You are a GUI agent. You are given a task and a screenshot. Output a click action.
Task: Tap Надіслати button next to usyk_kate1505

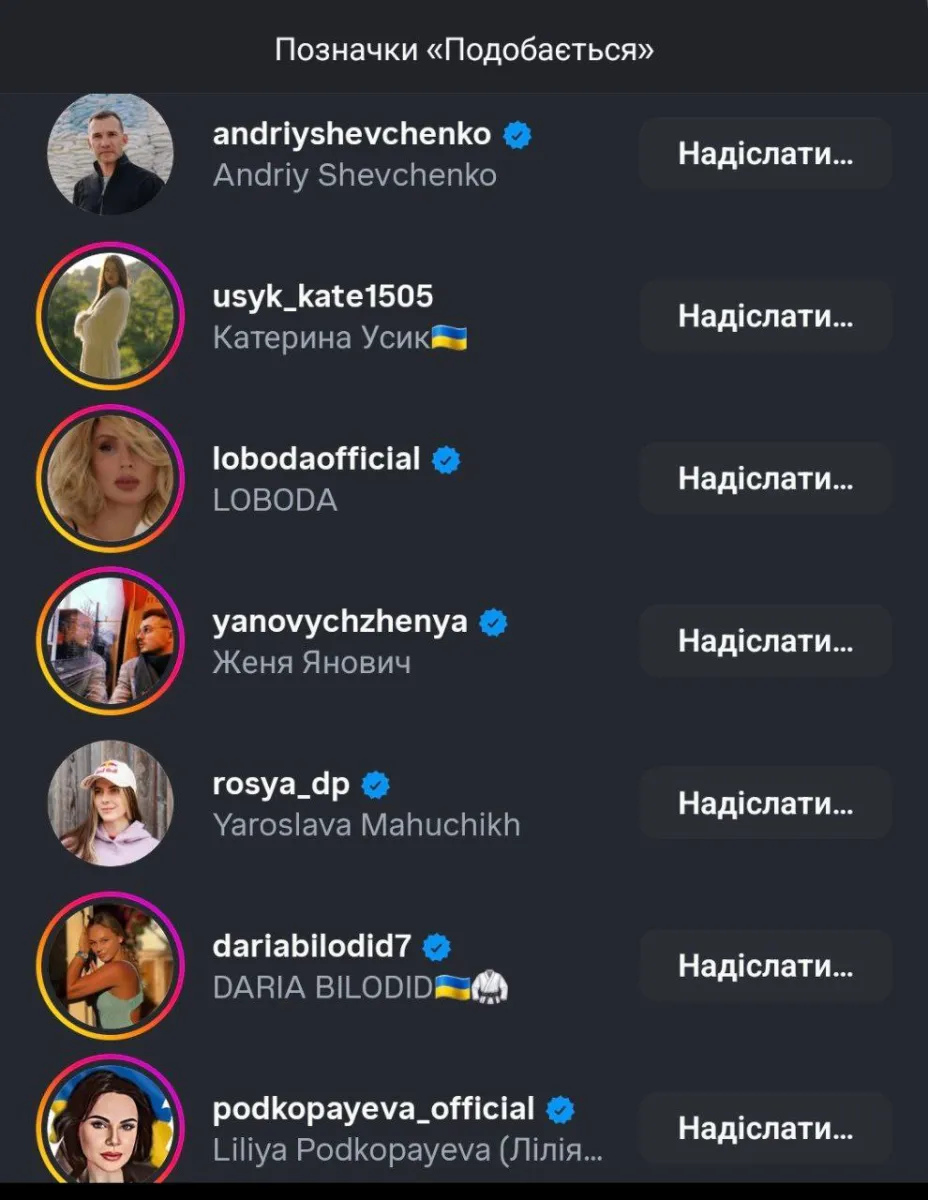click(x=765, y=316)
